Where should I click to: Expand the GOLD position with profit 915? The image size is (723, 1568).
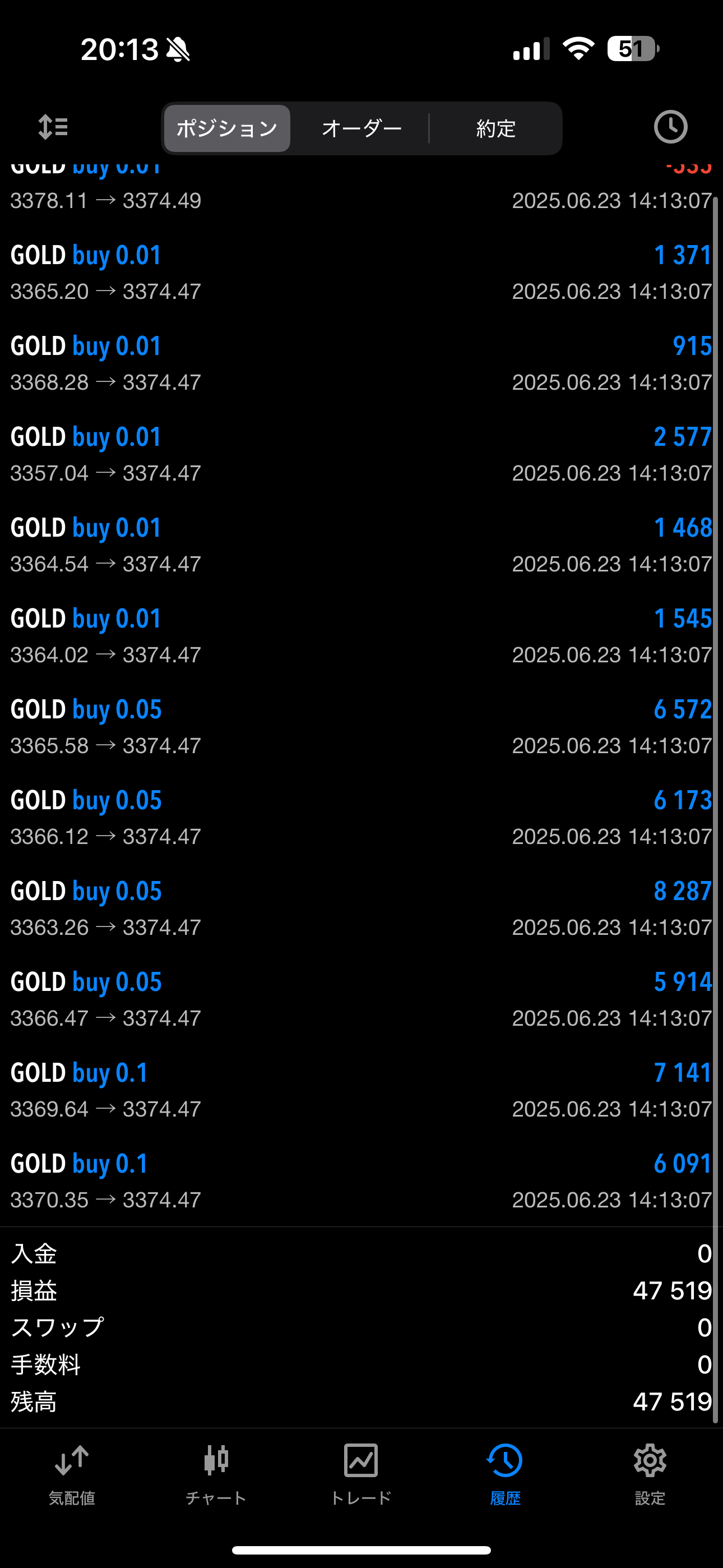tap(361, 363)
